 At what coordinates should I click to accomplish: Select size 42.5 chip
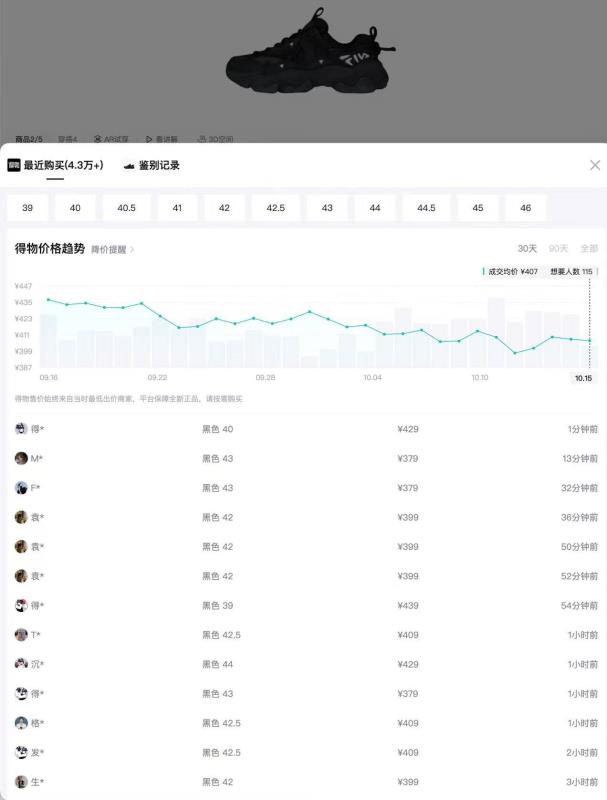275,208
